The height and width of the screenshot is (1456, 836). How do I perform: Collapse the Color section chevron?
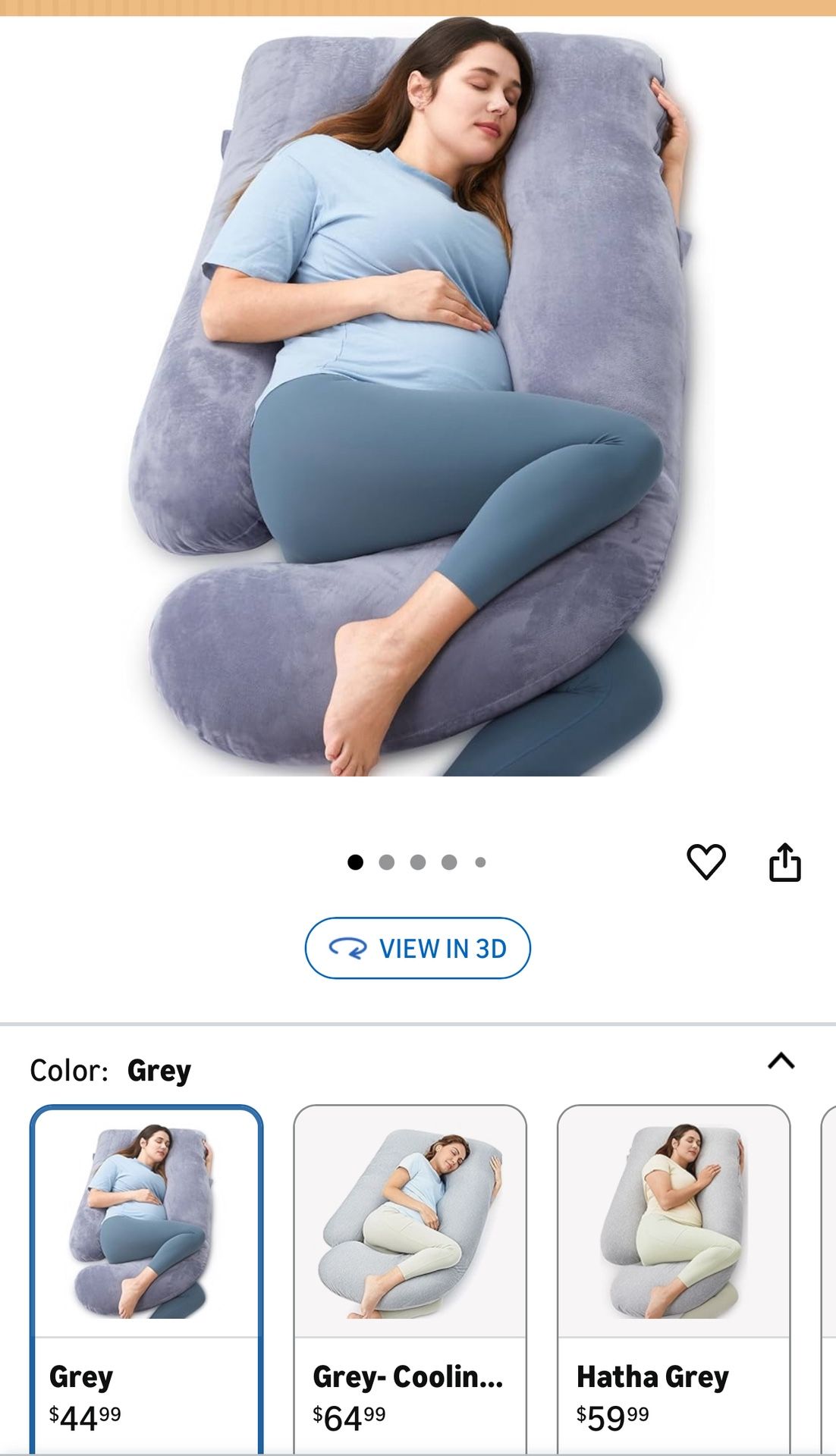(781, 1062)
